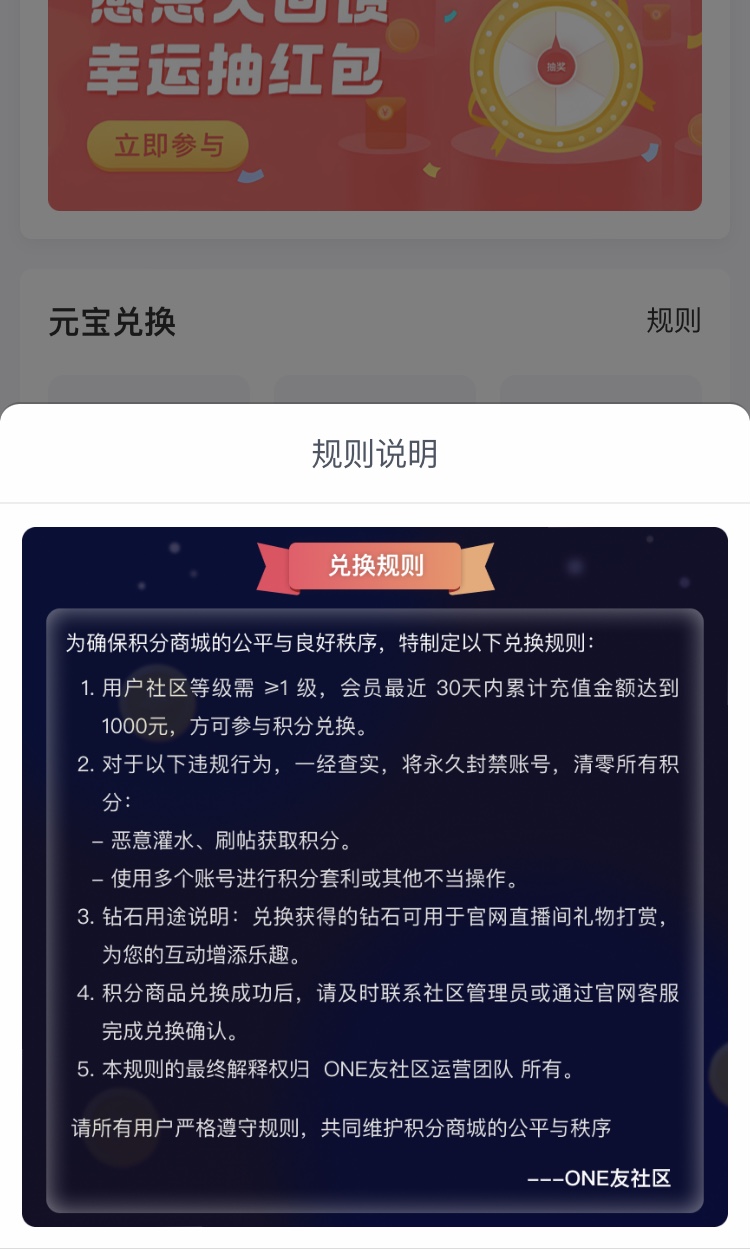
Task: Tap the 立即参与 button on the banner
Action: 168,146
